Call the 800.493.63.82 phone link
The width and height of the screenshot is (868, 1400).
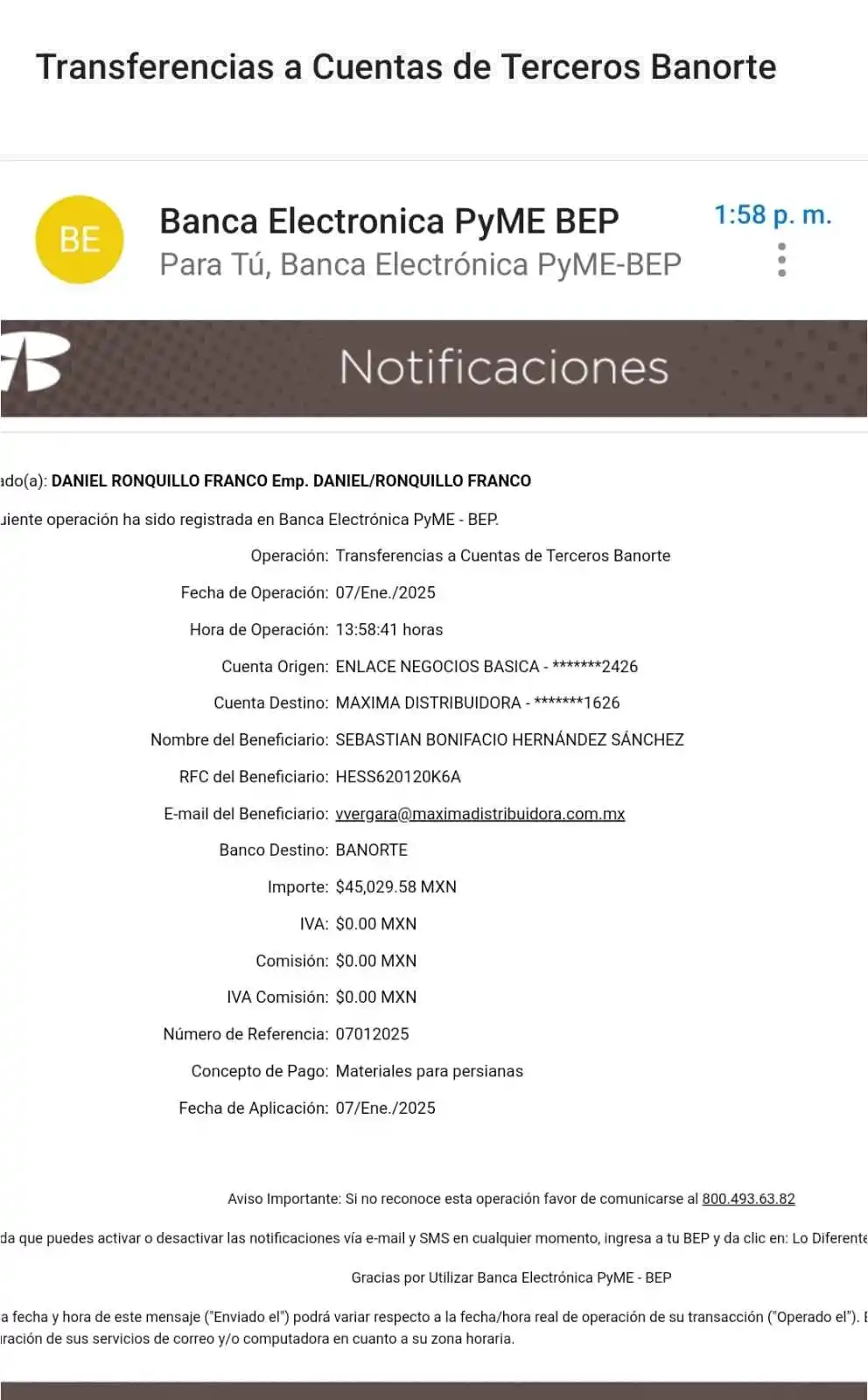(x=748, y=1199)
